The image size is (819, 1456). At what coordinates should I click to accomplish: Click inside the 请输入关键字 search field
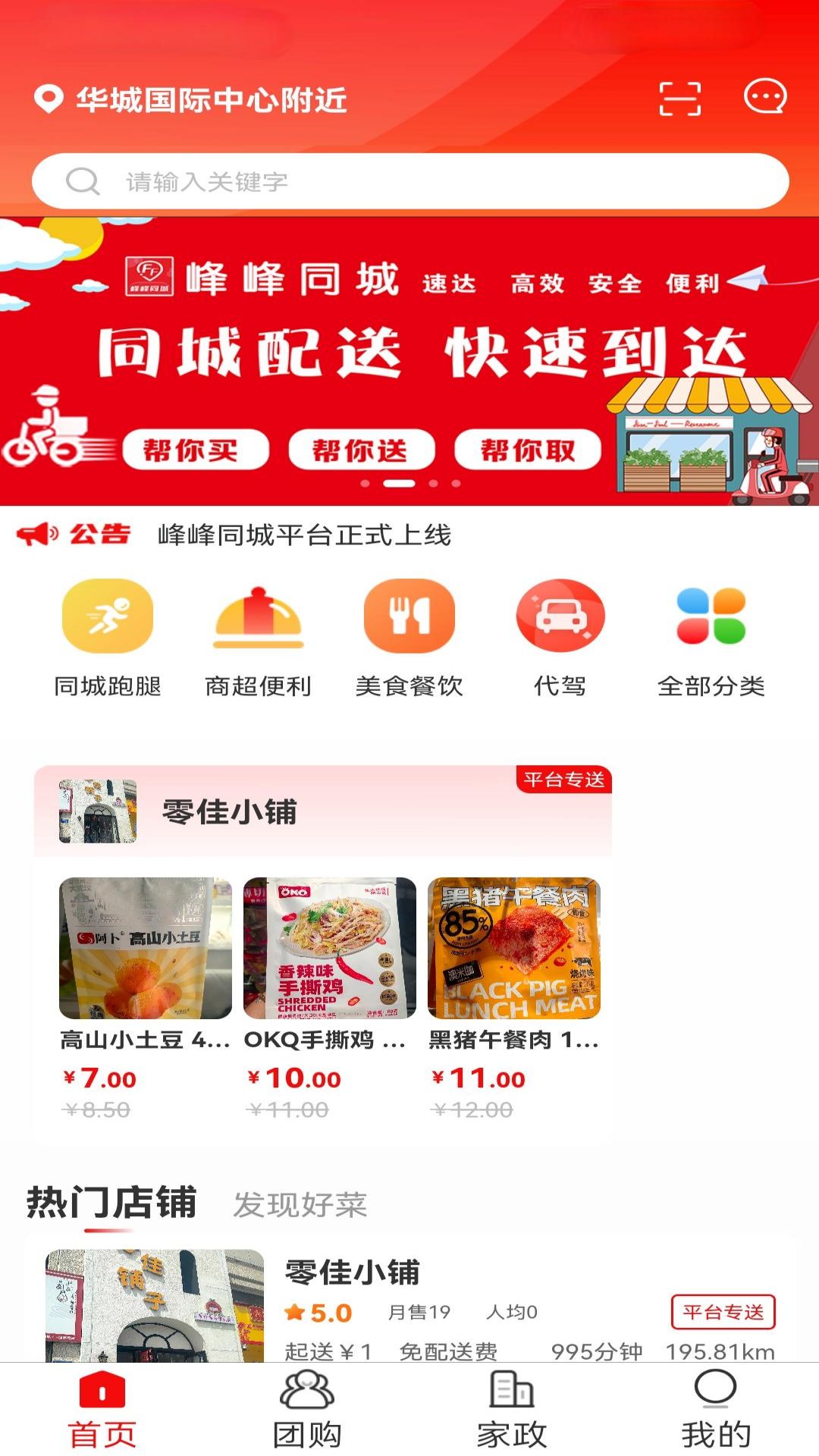(409, 180)
